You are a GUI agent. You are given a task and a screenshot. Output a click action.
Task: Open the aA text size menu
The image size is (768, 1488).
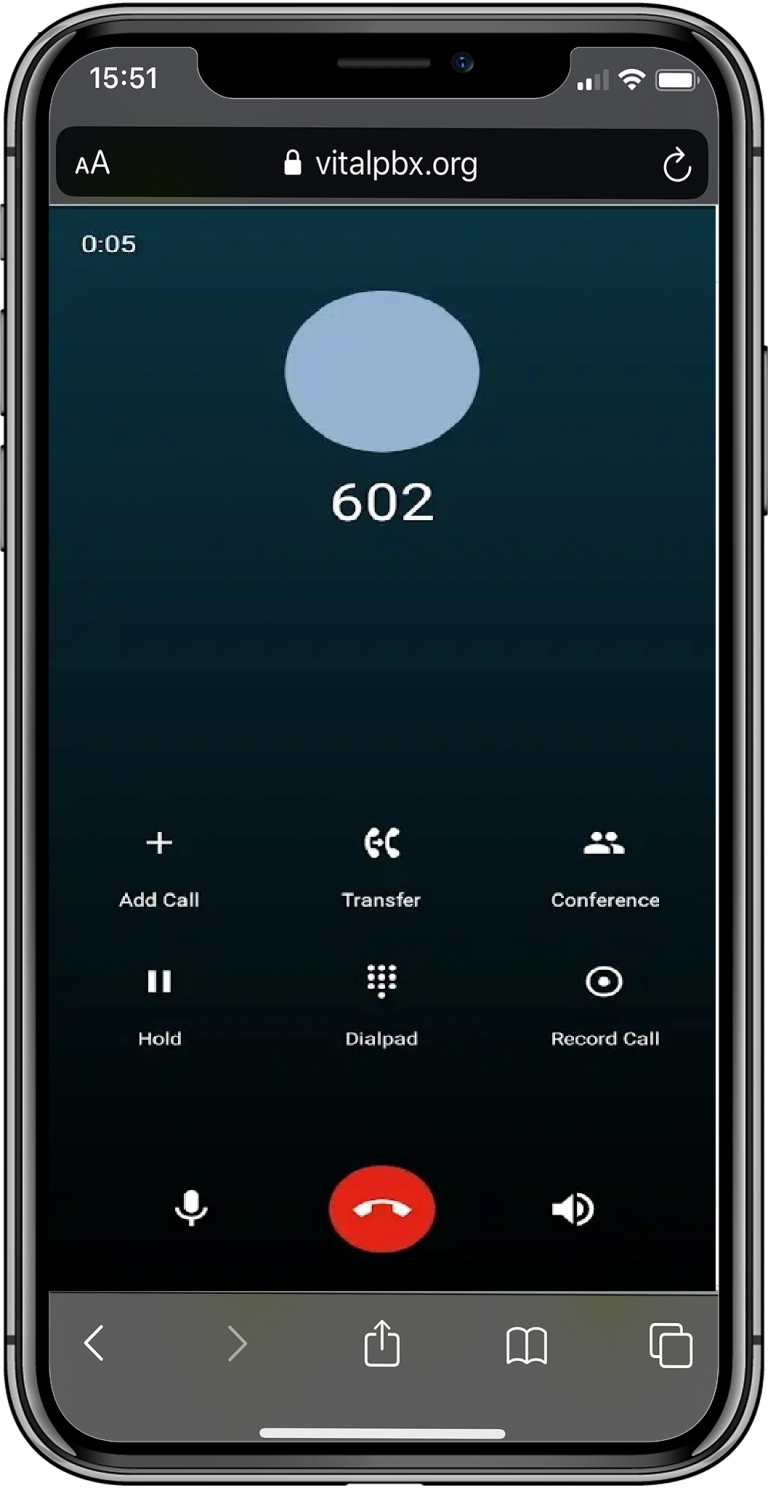point(93,165)
